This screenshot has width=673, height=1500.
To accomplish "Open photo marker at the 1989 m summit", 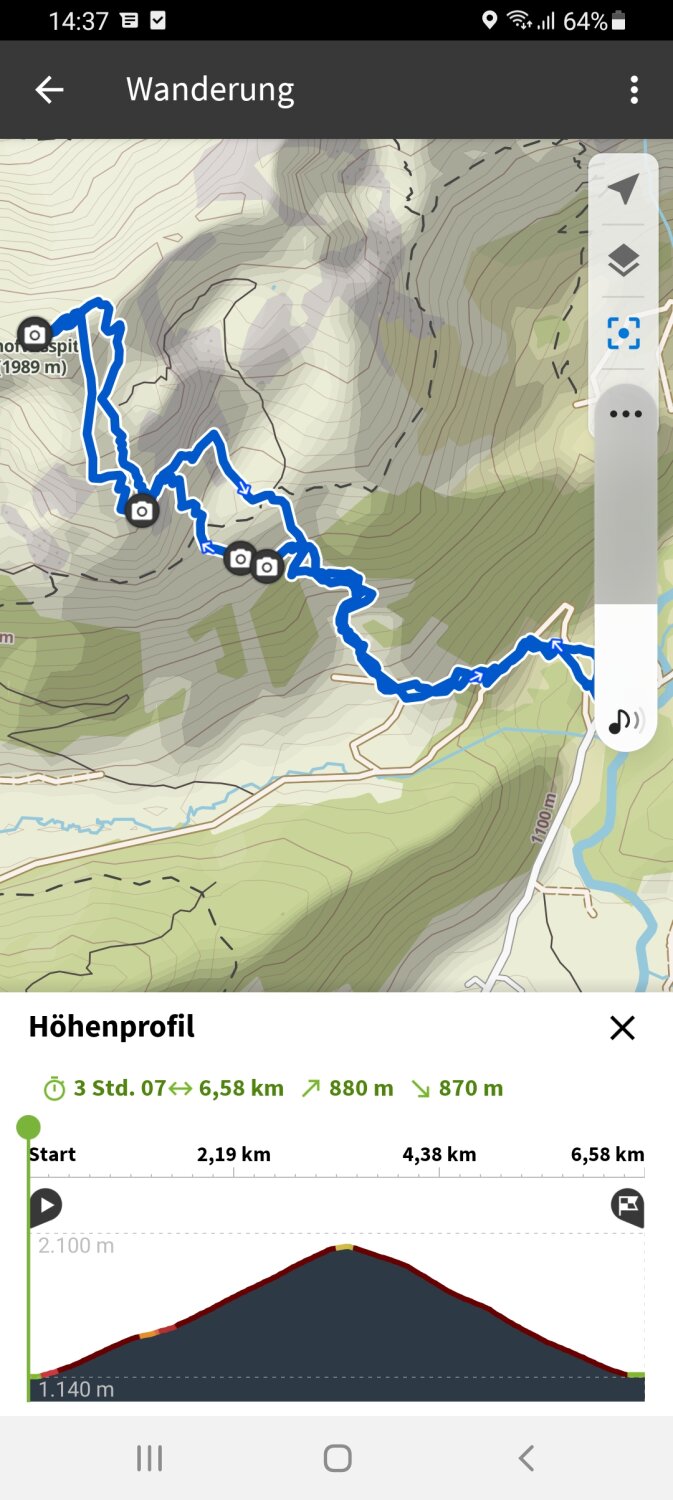I will pyautogui.click(x=35, y=334).
